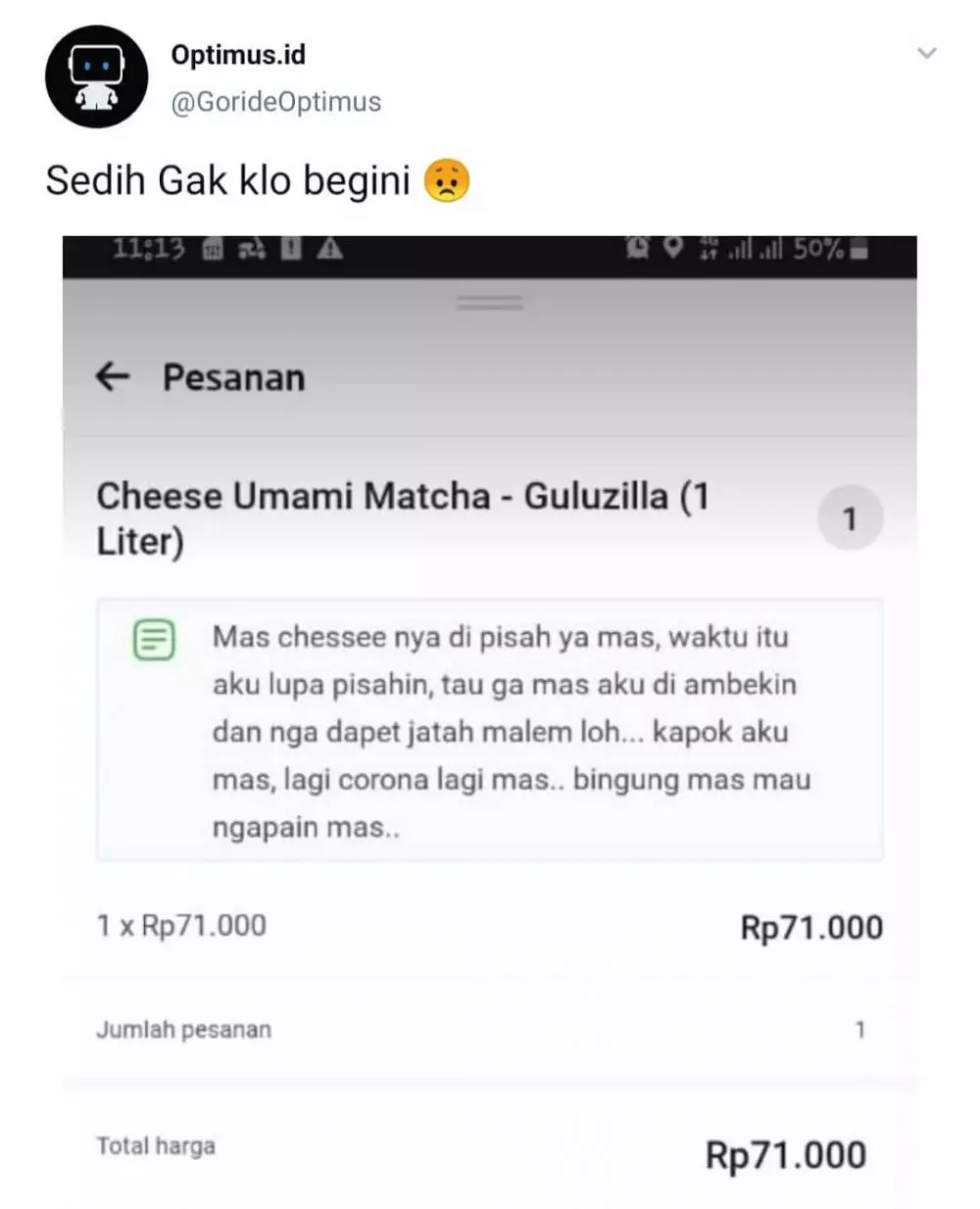
Task: Click the Optimus.id robot profile avatar
Action: [96, 75]
